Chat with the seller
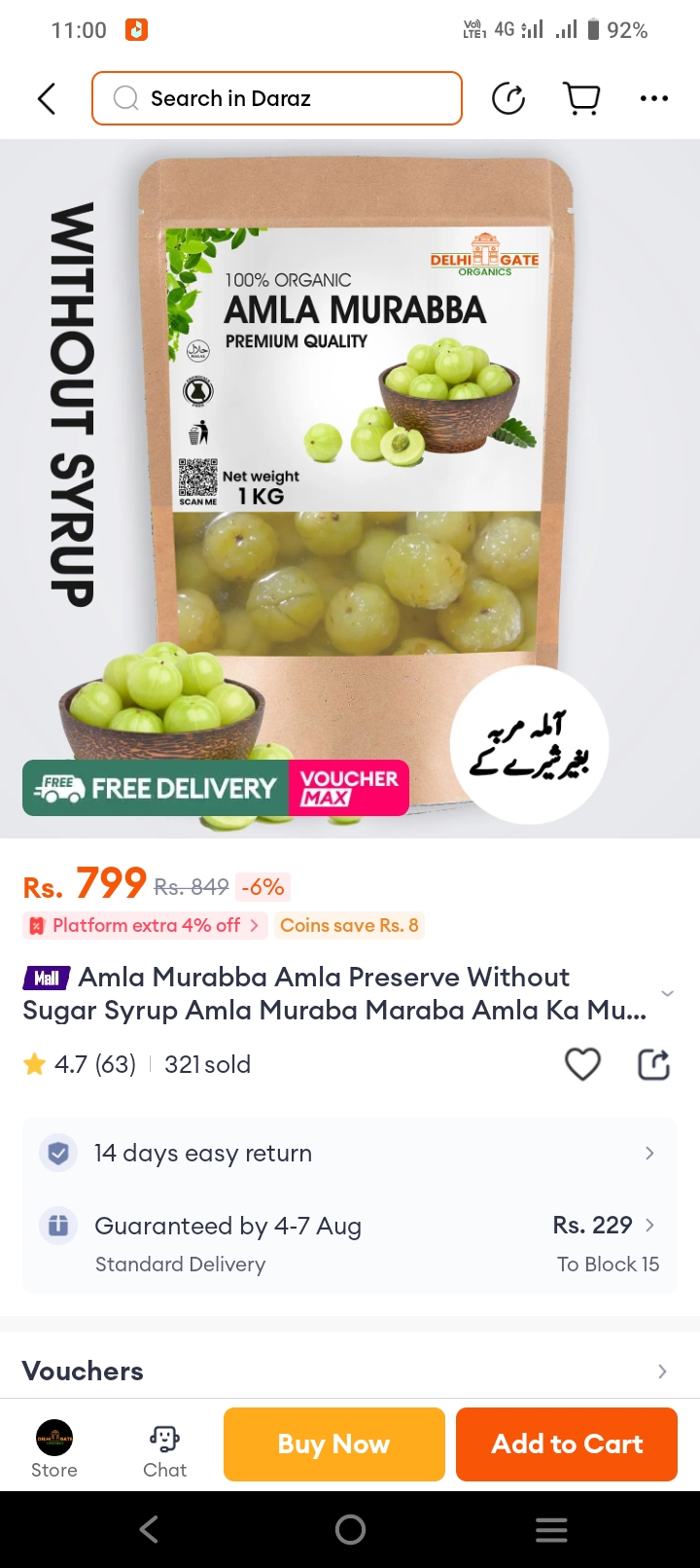The width and height of the screenshot is (700, 1568). (164, 1448)
